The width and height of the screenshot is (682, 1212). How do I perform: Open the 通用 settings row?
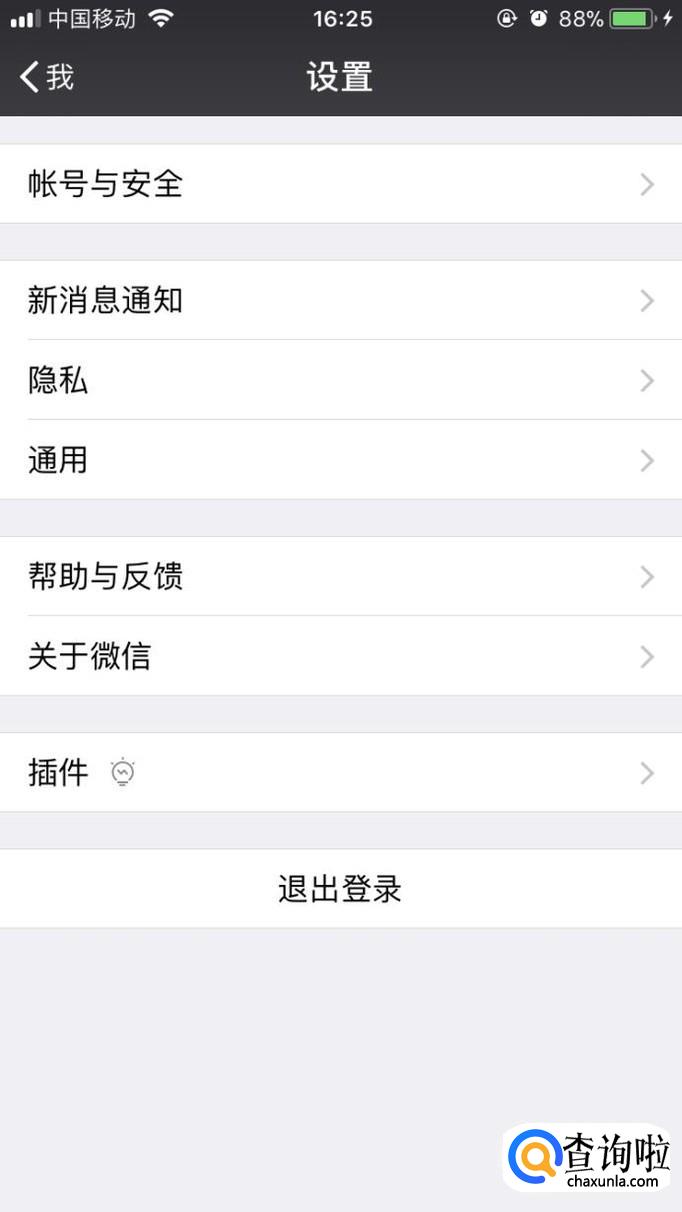[x=340, y=460]
